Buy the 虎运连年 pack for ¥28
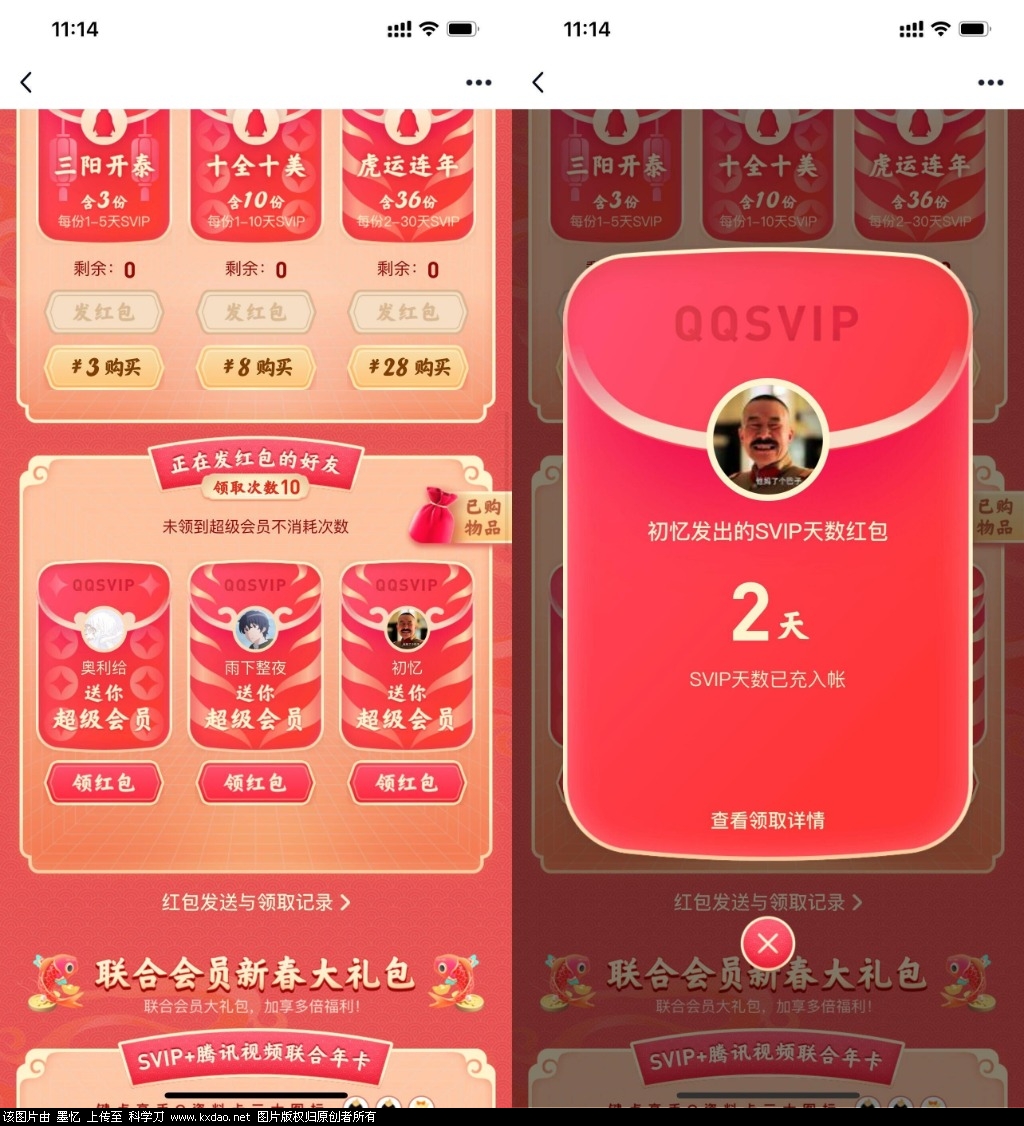The height and width of the screenshot is (1126, 1024). click(x=407, y=368)
